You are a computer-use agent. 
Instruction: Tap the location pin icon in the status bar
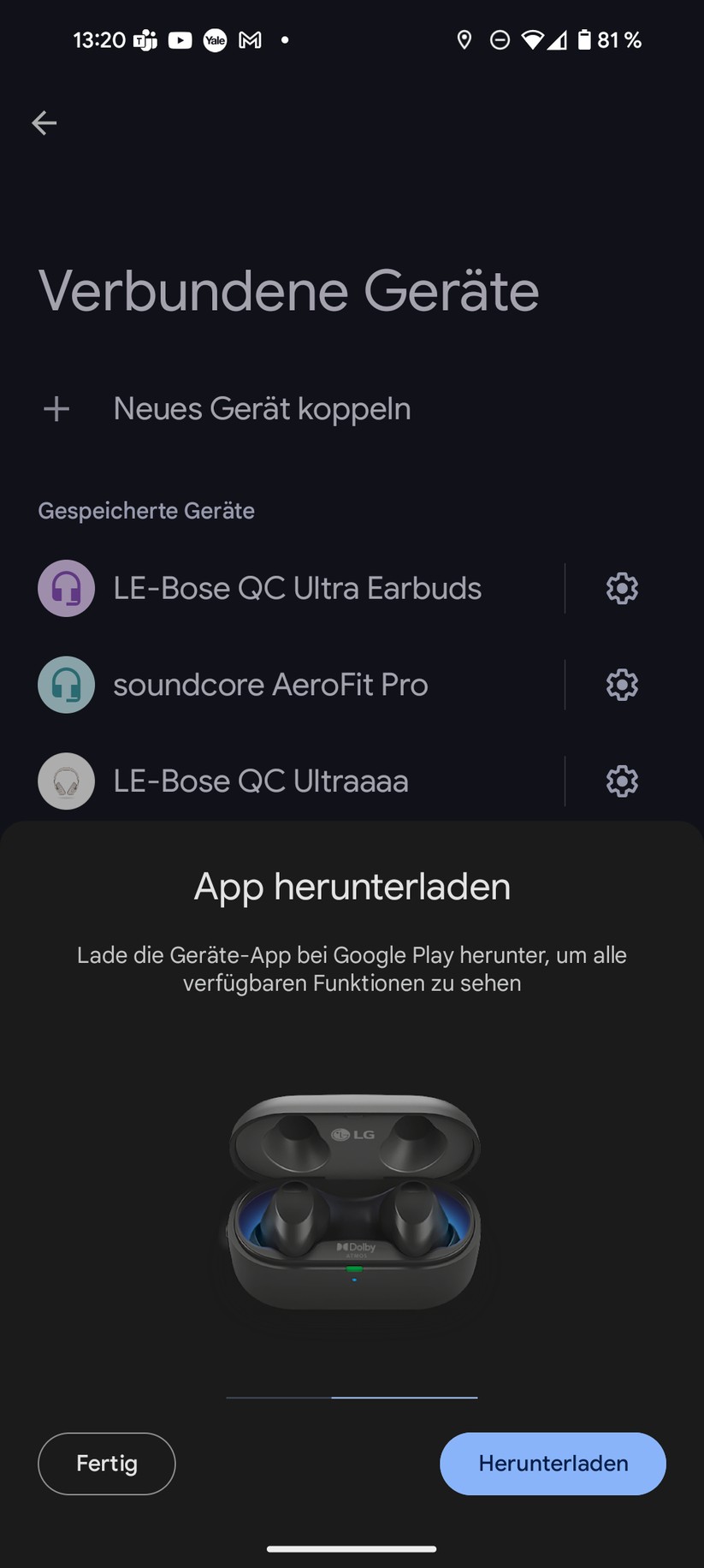click(464, 39)
